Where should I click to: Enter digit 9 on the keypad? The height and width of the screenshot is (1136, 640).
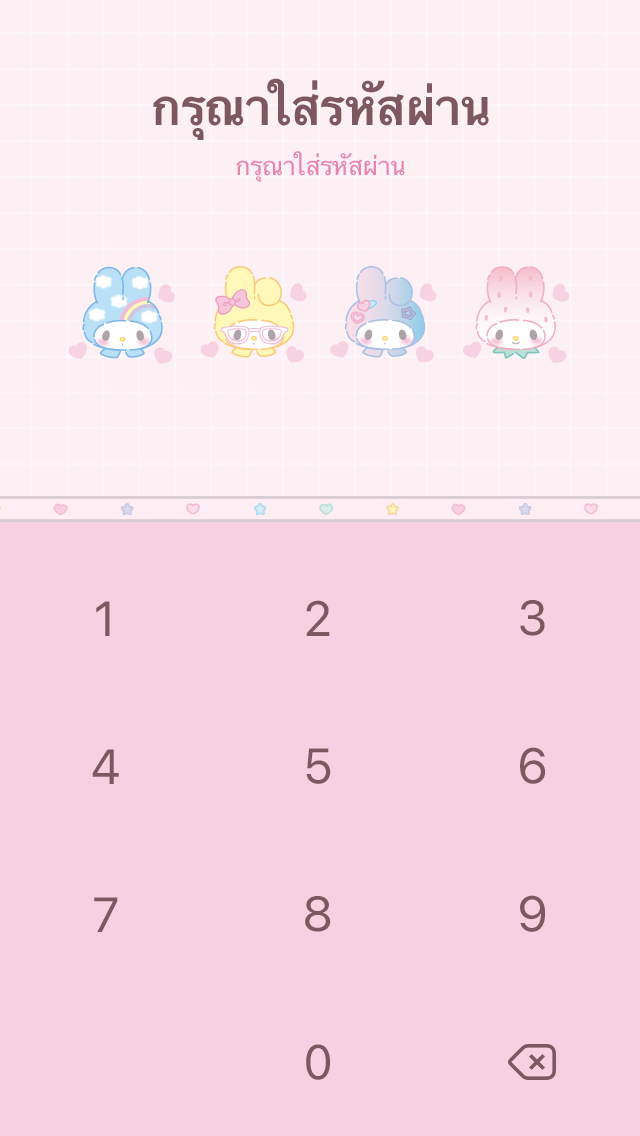pos(532,915)
